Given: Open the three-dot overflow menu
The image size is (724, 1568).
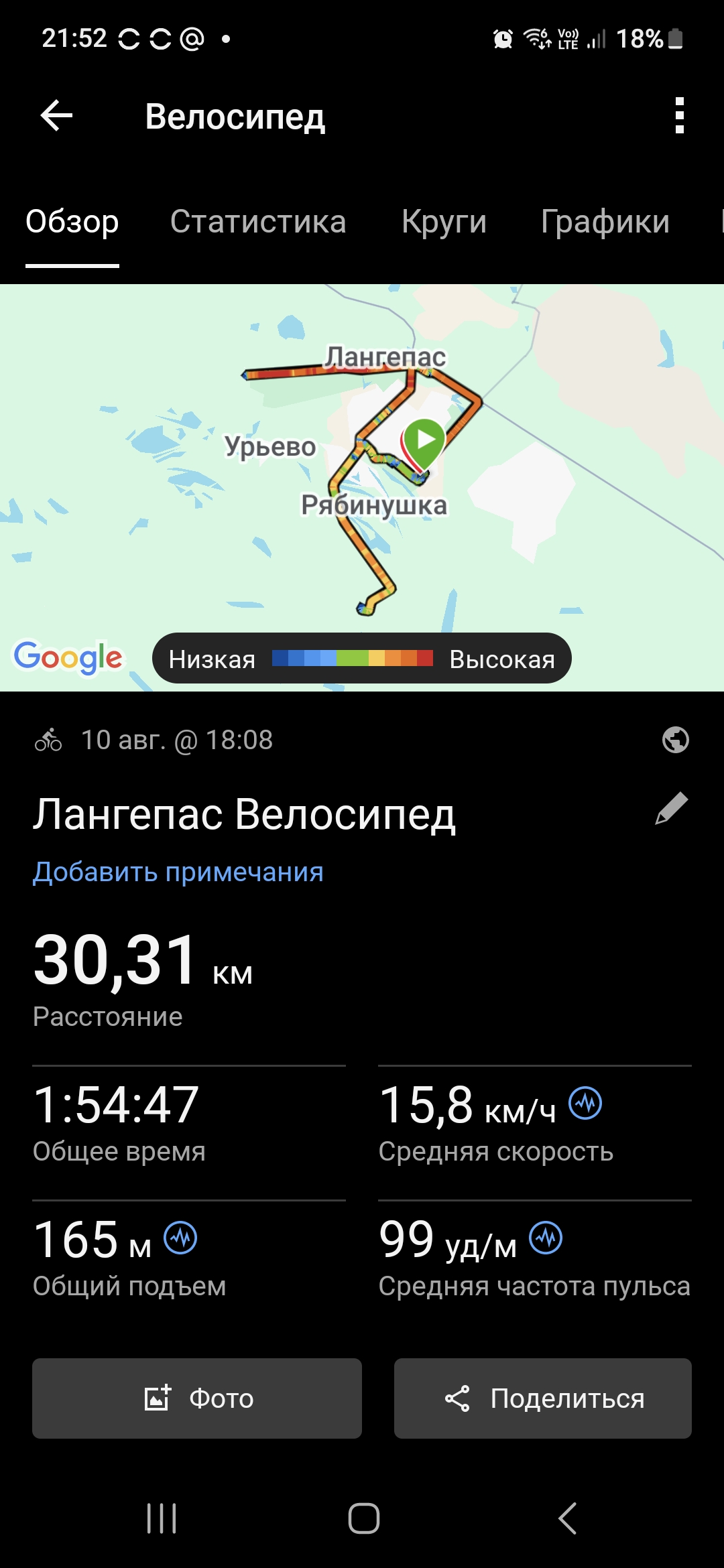Looking at the screenshot, I should tap(679, 116).
